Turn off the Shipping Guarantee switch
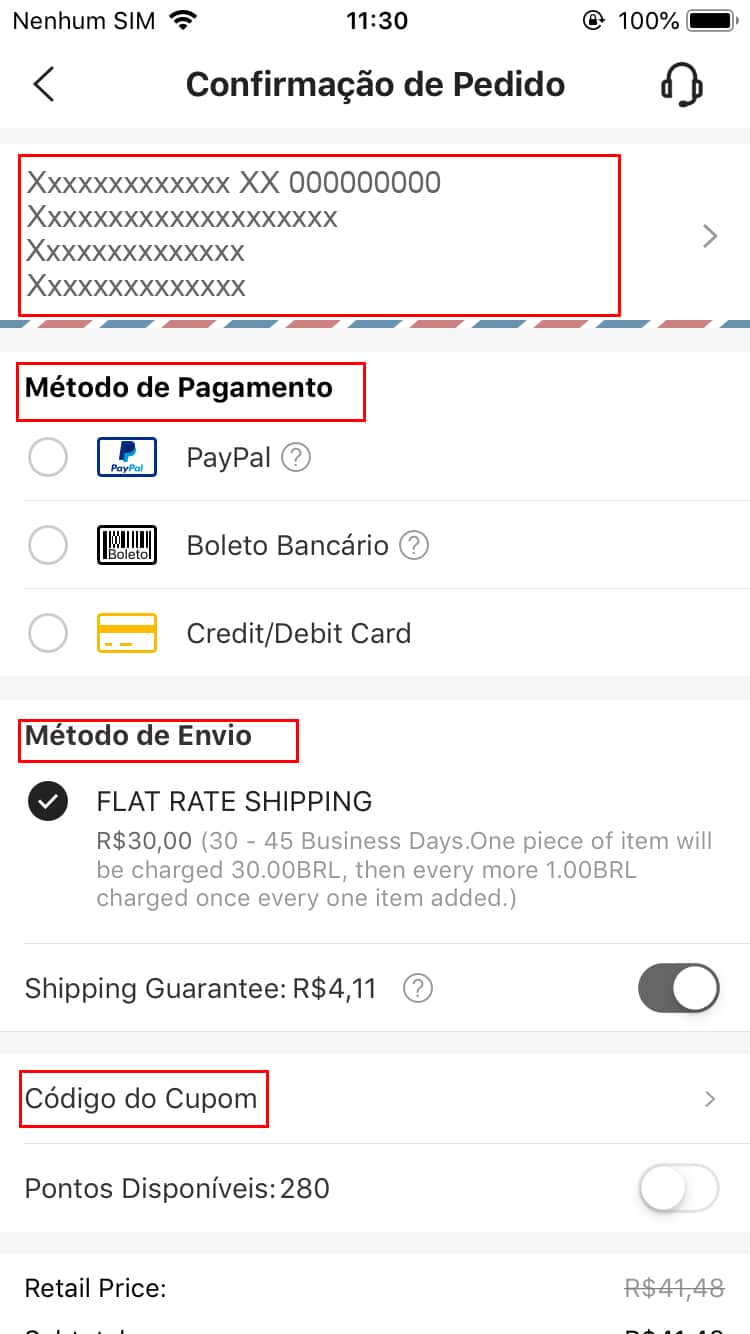This screenshot has height=1334, width=750. [678, 989]
